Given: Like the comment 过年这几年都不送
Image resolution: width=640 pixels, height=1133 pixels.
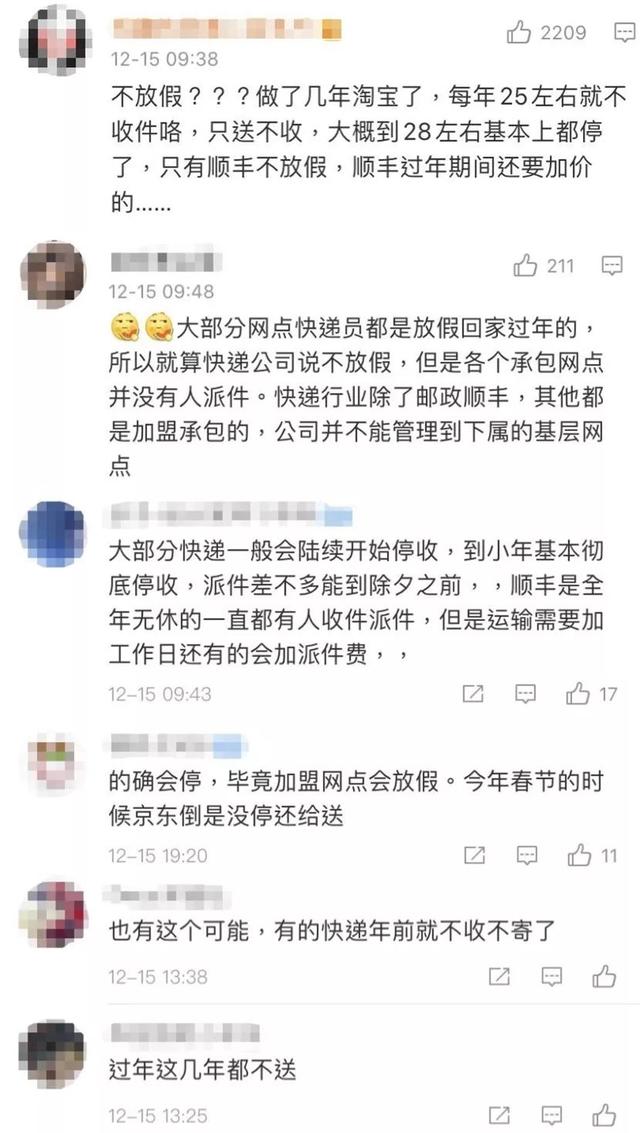Looking at the screenshot, I should 603,1115.
